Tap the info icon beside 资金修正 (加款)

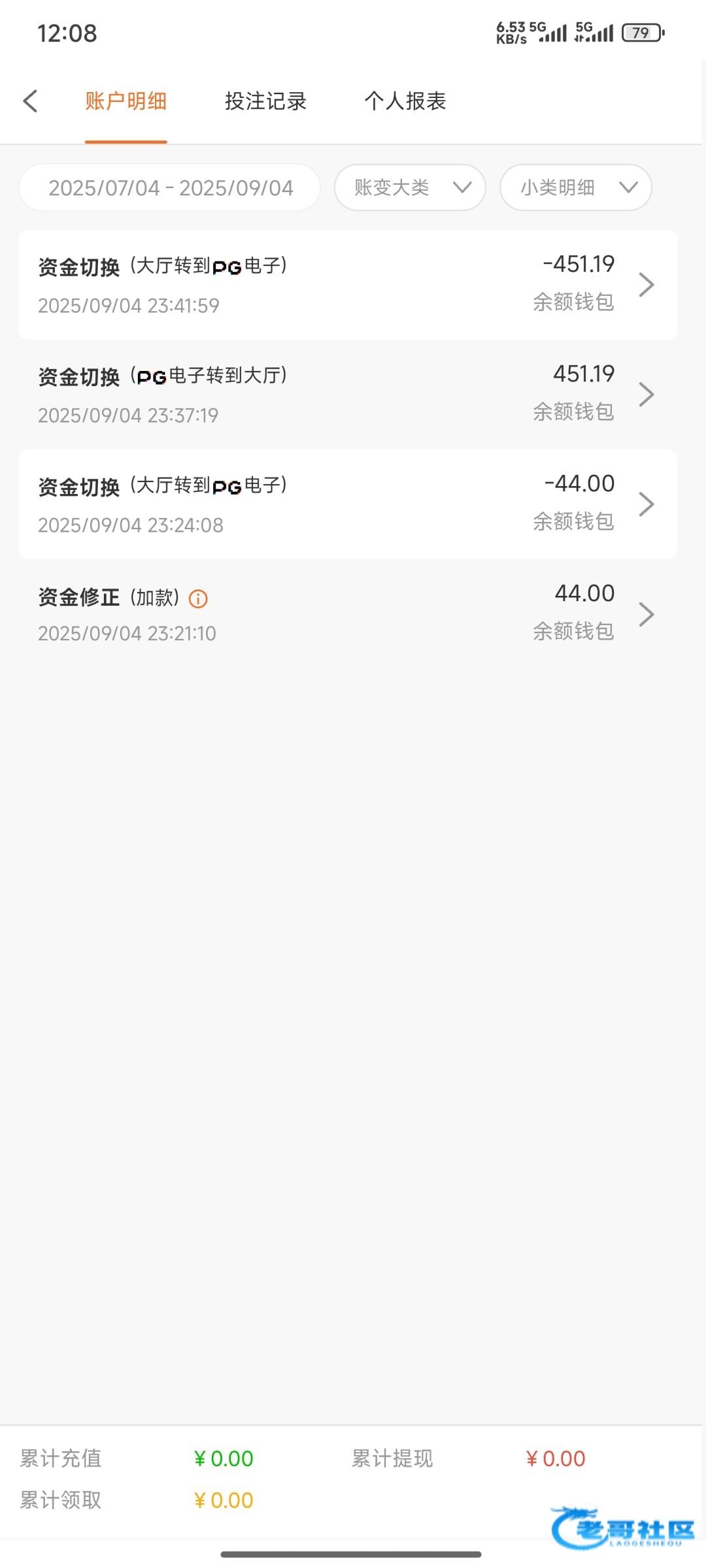198,598
